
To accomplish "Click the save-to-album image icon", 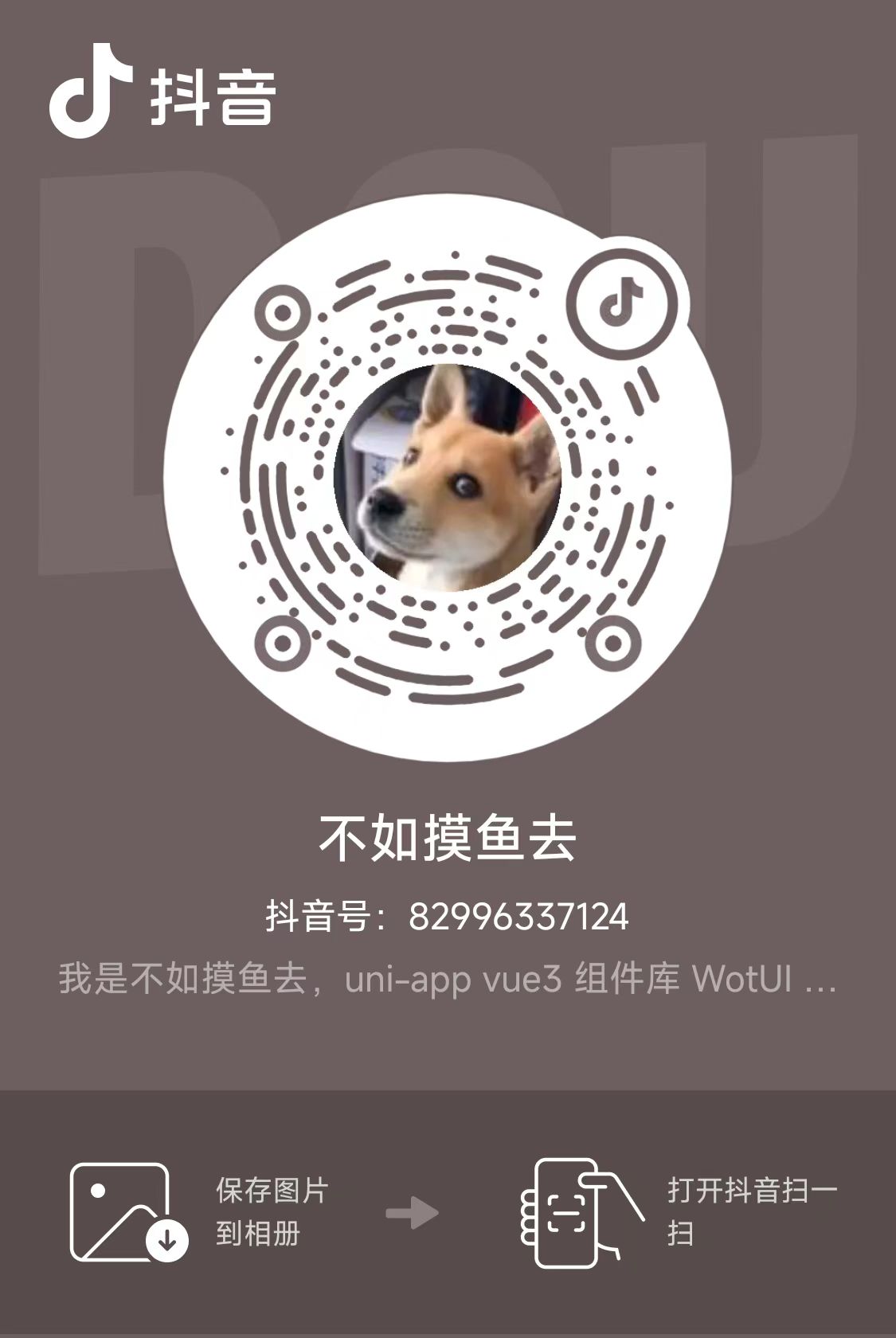I will (x=121, y=1210).
